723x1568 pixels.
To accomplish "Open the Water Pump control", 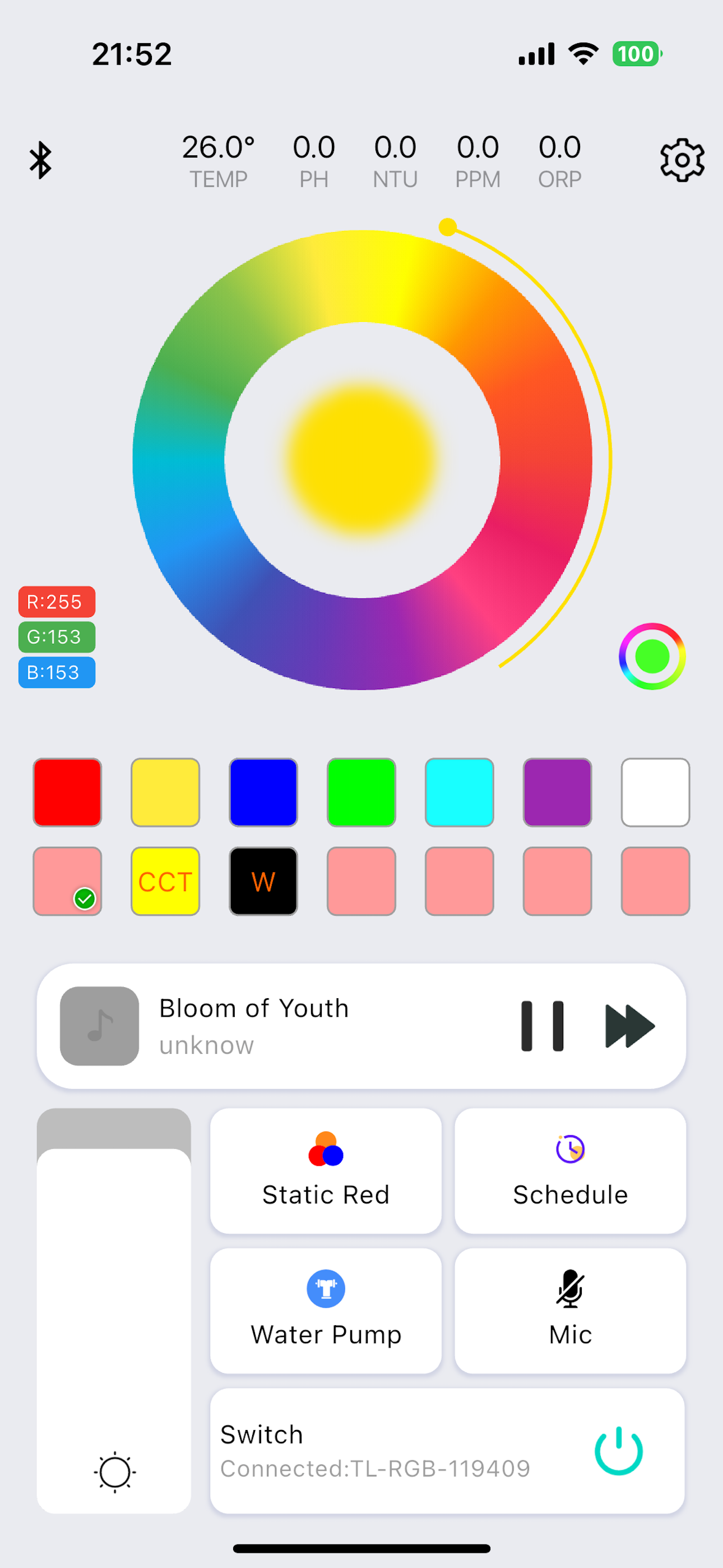I will pyautogui.click(x=326, y=1311).
